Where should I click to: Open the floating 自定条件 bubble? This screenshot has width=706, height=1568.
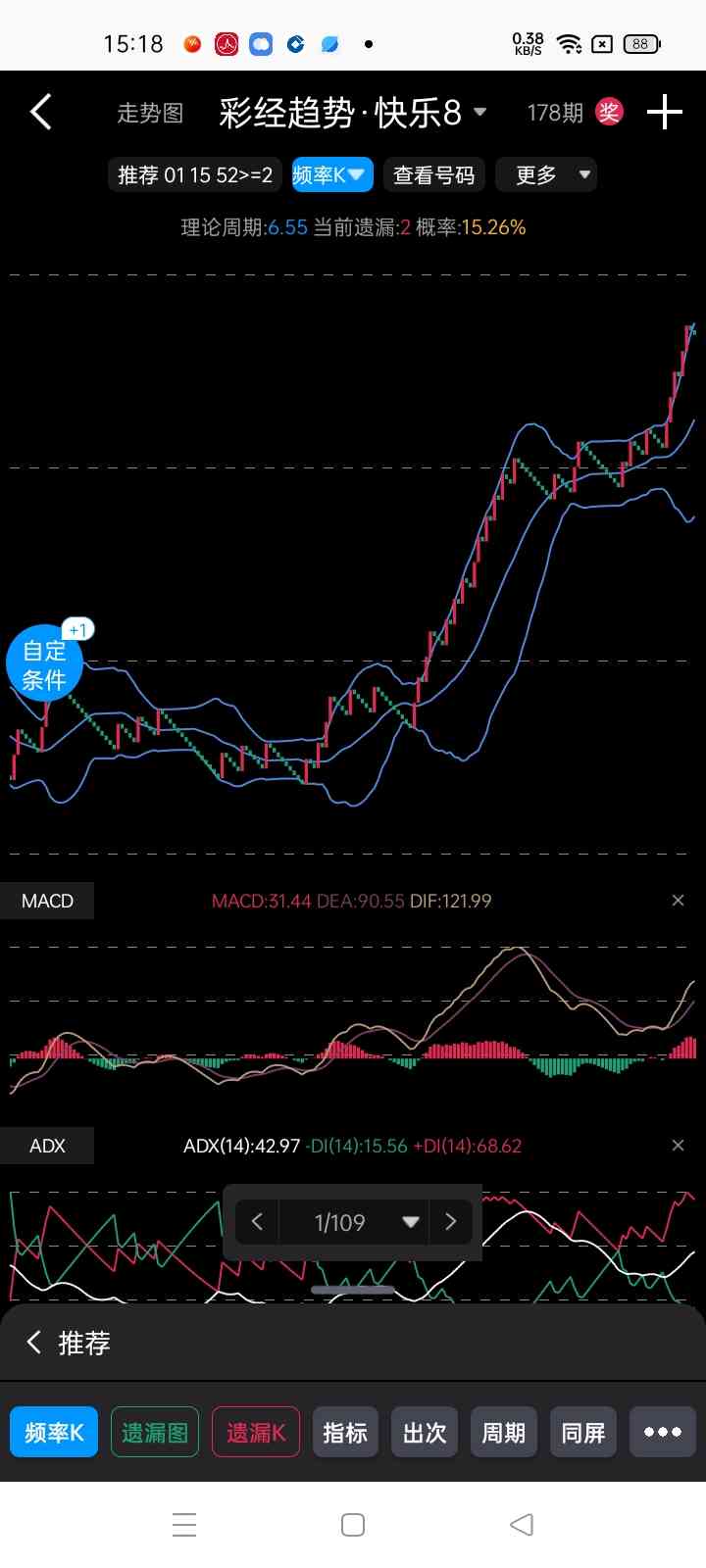coord(44,664)
